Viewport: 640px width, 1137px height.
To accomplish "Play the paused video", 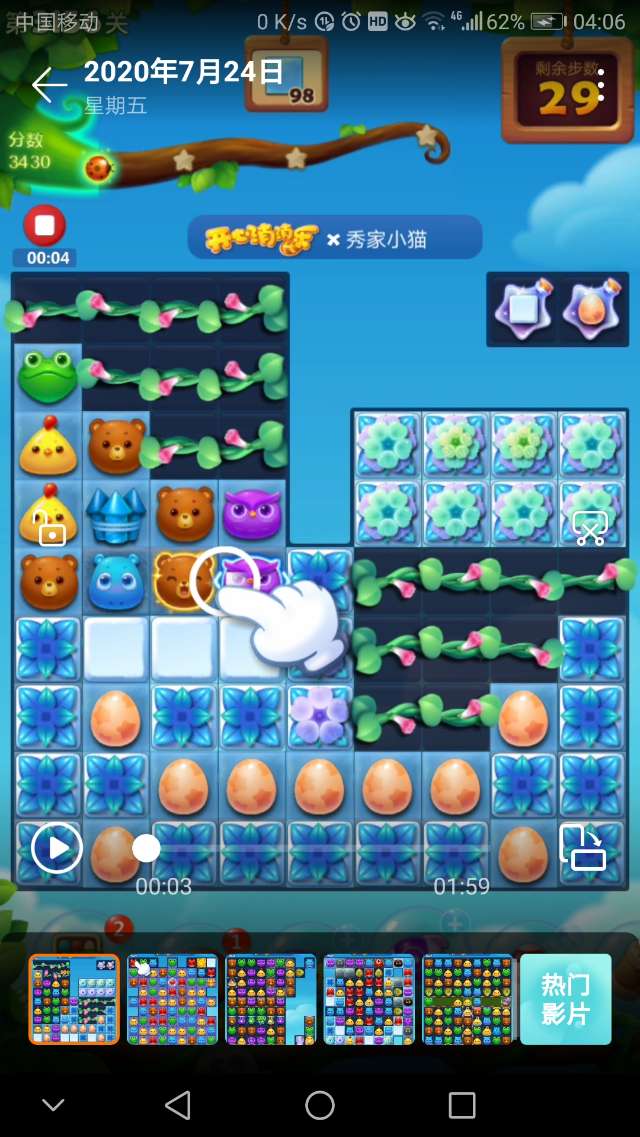I will pyautogui.click(x=56, y=848).
